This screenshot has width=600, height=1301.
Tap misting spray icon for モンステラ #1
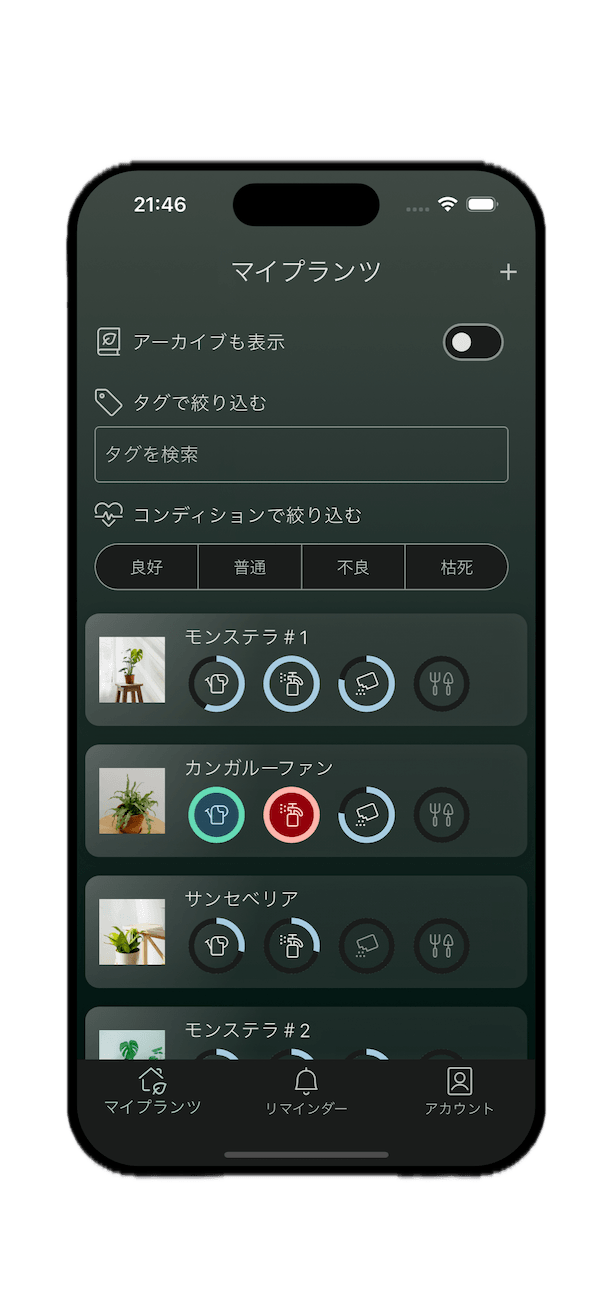coord(291,684)
